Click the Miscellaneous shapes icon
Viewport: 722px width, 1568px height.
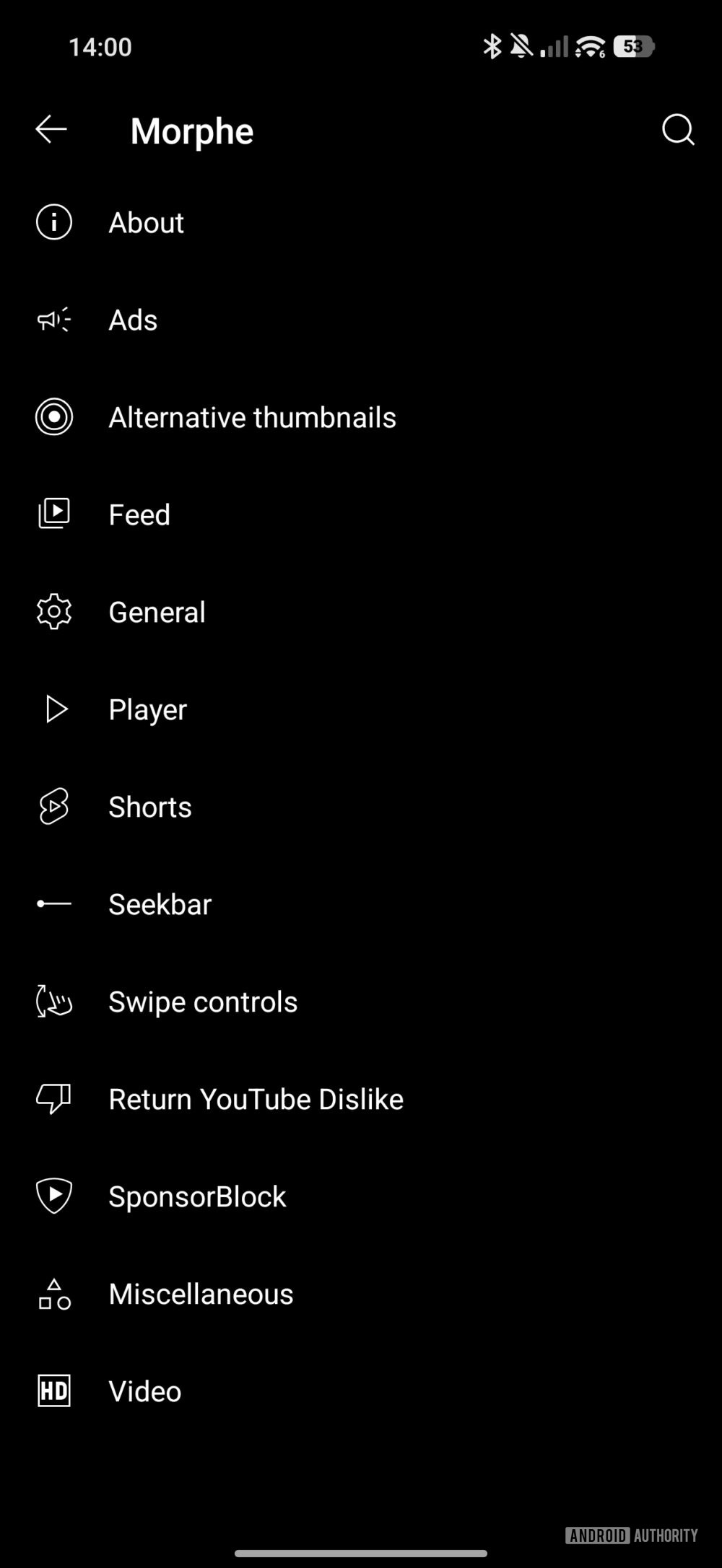click(53, 1294)
